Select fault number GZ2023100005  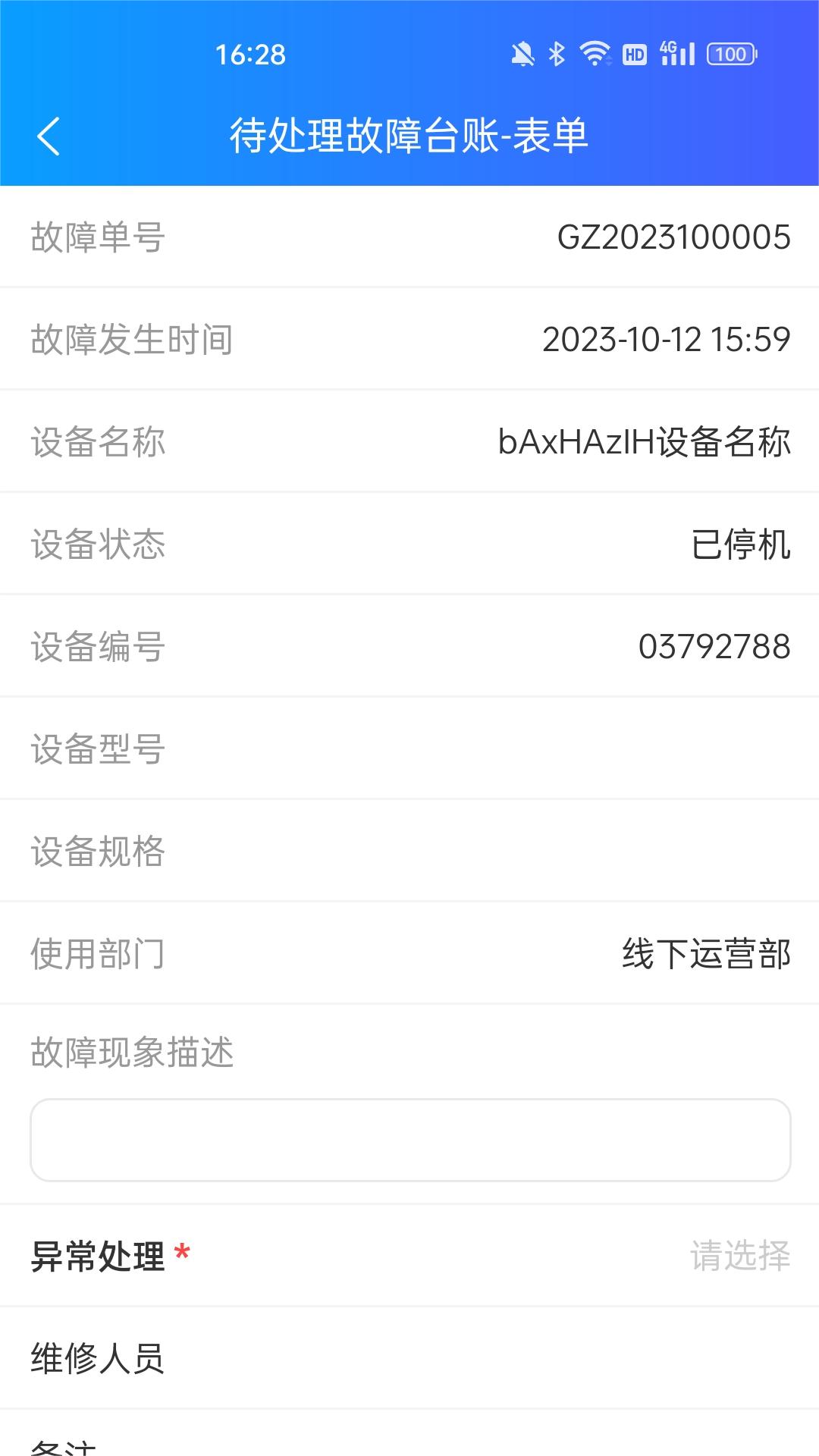(x=676, y=237)
